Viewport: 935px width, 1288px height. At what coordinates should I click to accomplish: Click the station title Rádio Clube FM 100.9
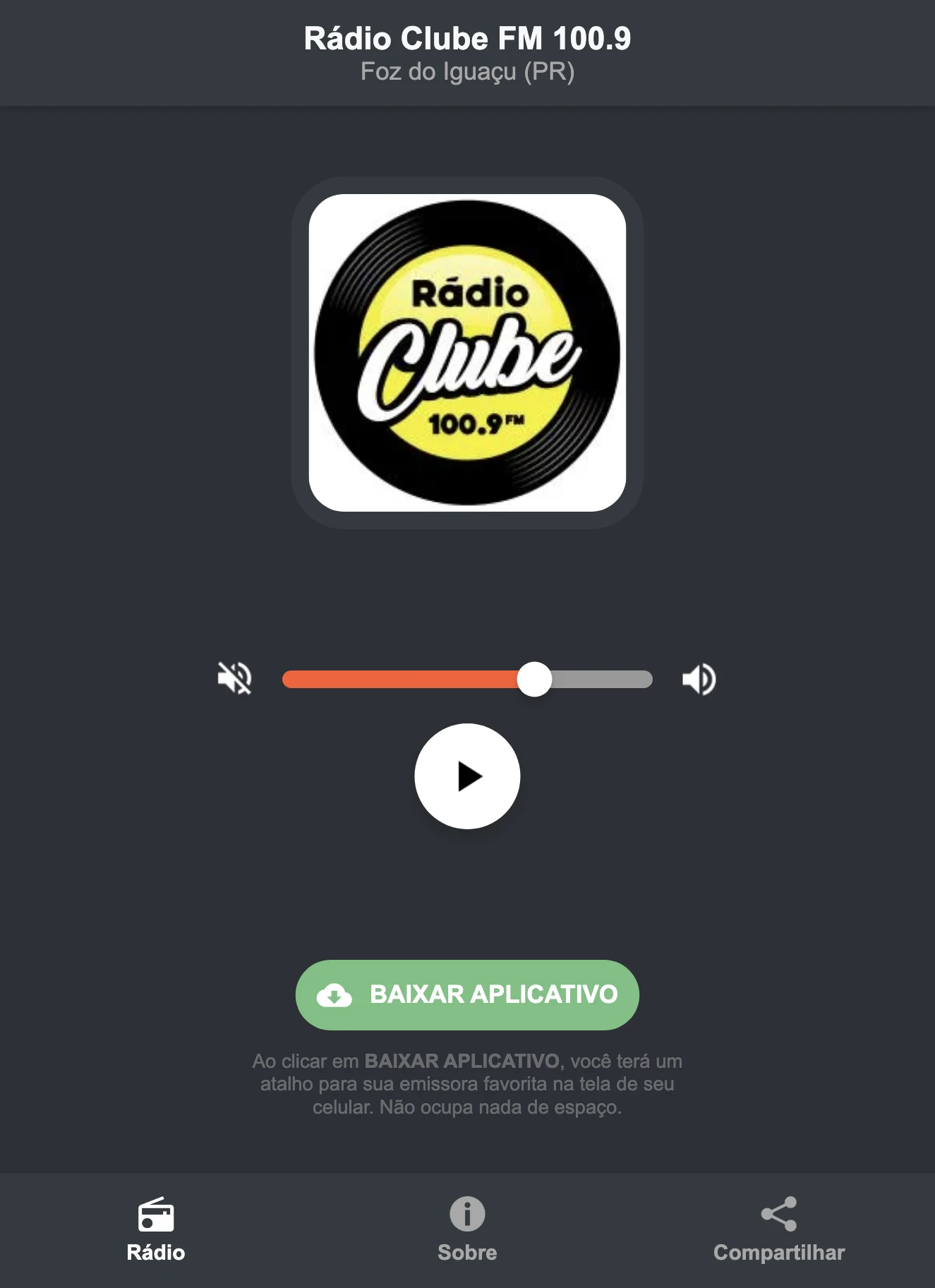467,40
